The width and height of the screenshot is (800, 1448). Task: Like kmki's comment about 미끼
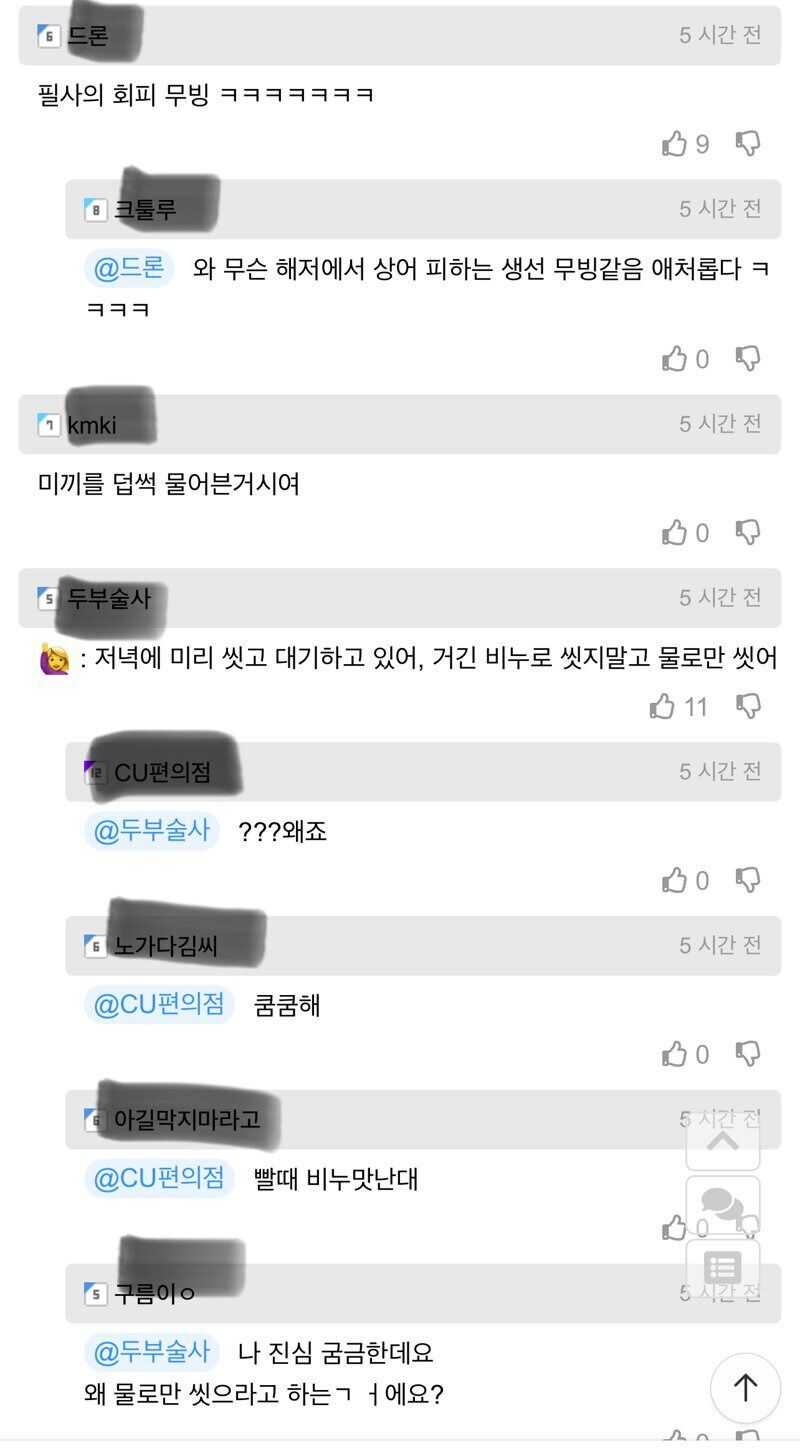pyautogui.click(x=675, y=532)
